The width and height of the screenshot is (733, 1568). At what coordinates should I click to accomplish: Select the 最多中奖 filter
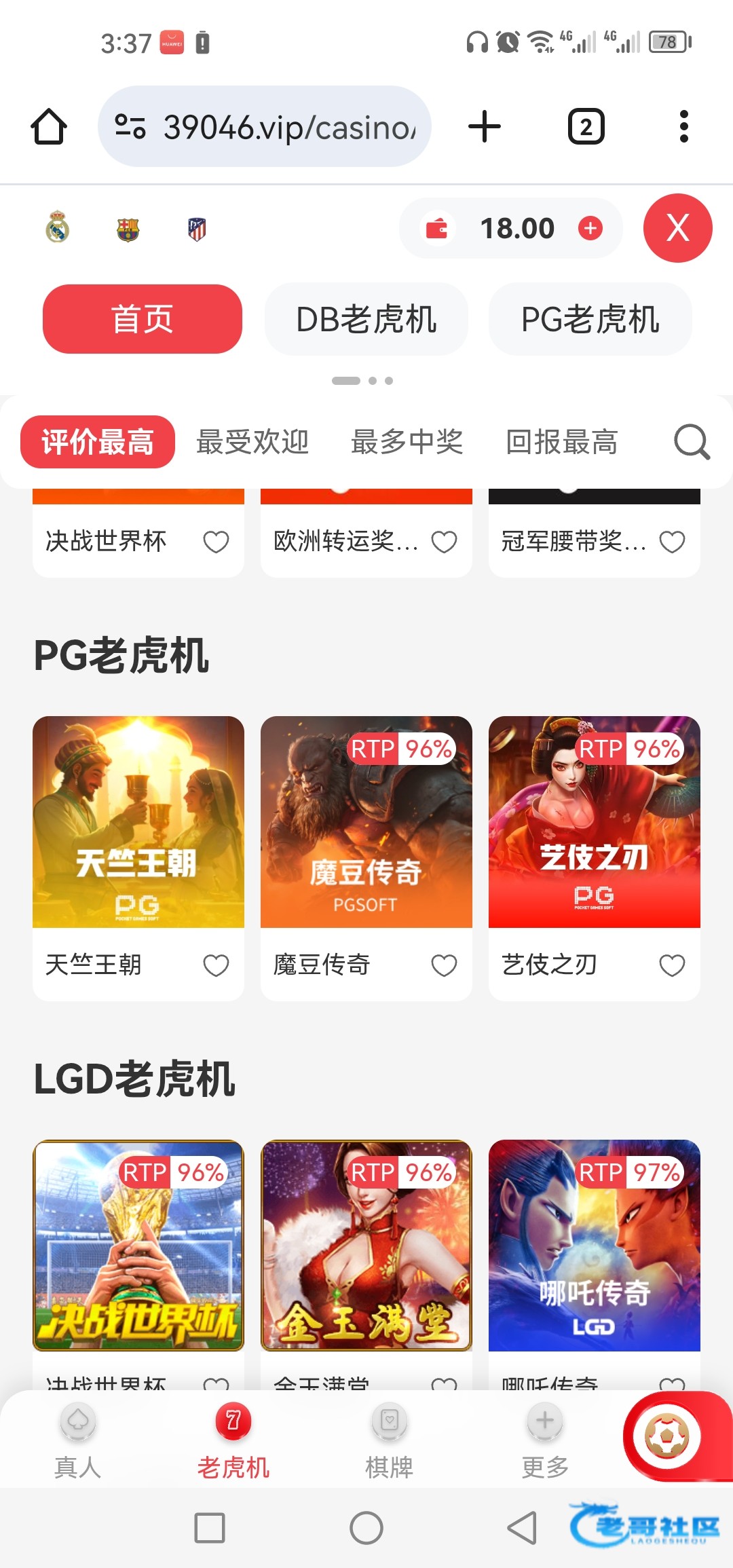(407, 442)
